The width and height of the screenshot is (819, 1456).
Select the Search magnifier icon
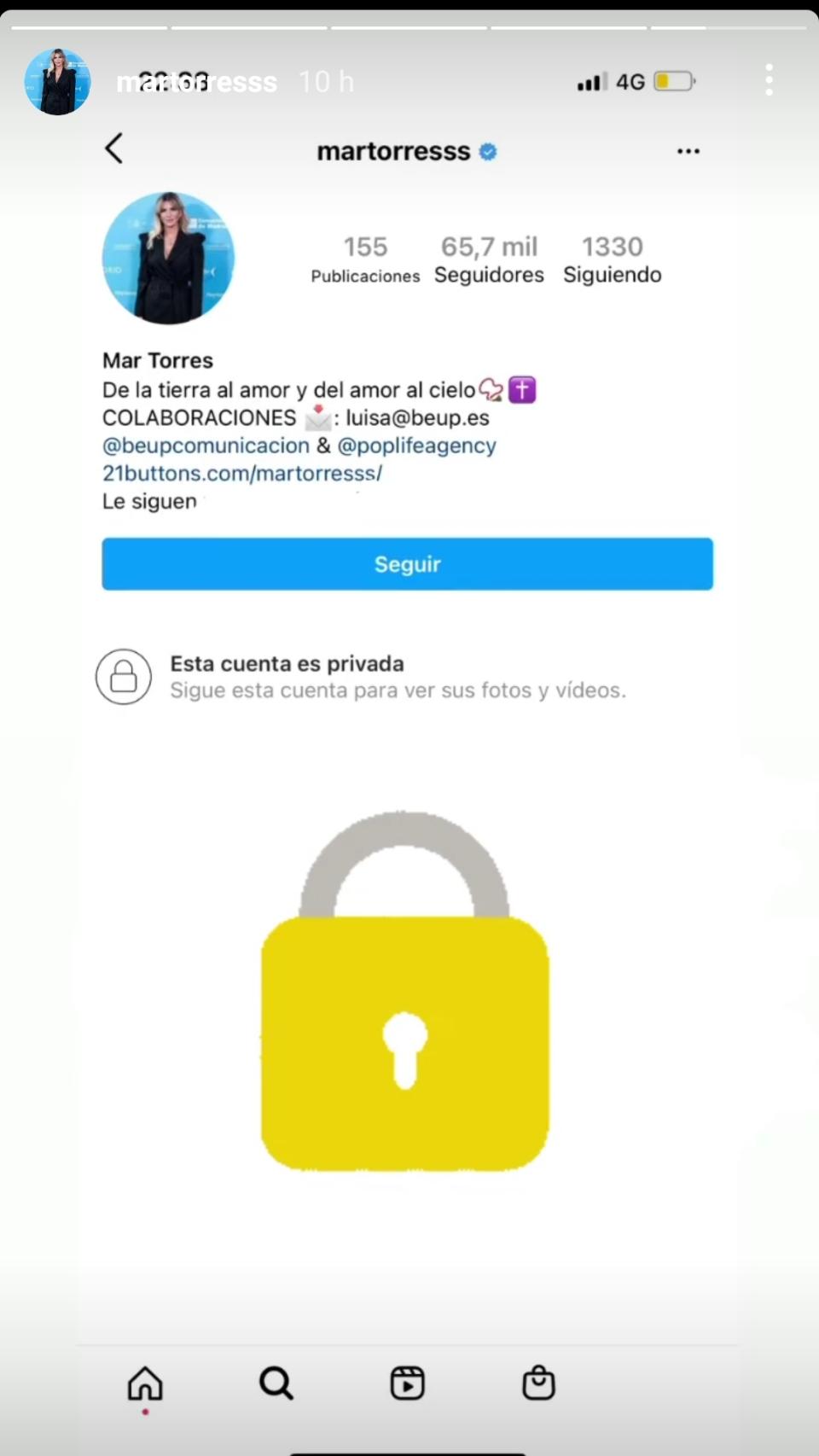click(276, 1383)
